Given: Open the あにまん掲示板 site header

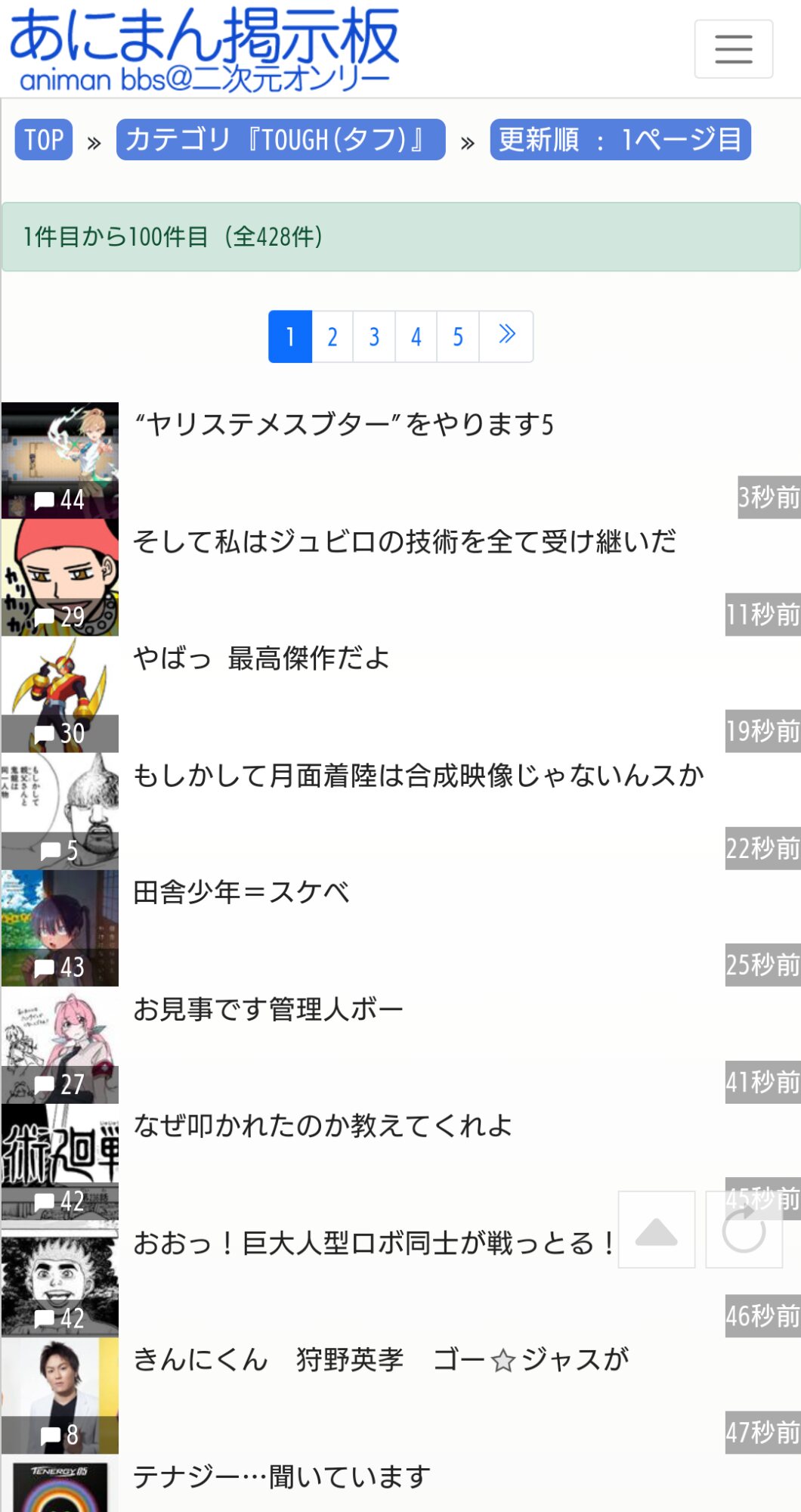Looking at the screenshot, I should (204, 49).
